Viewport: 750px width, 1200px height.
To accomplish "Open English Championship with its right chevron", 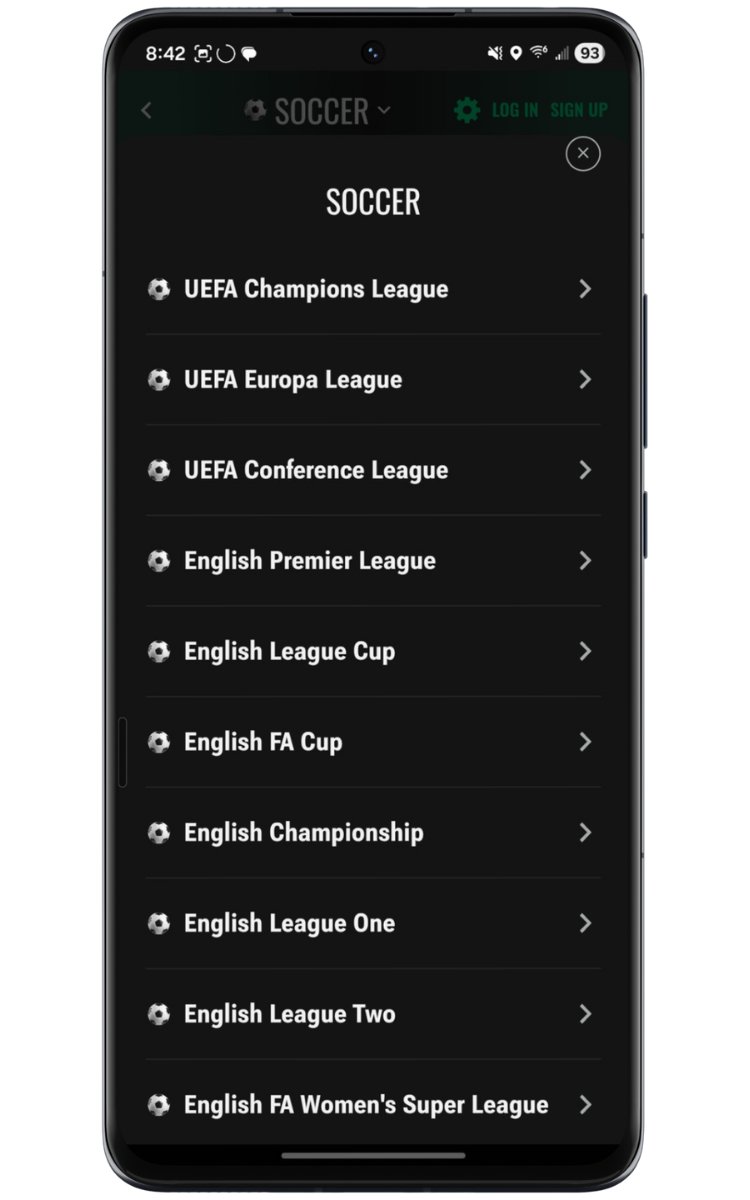I will click(x=585, y=832).
